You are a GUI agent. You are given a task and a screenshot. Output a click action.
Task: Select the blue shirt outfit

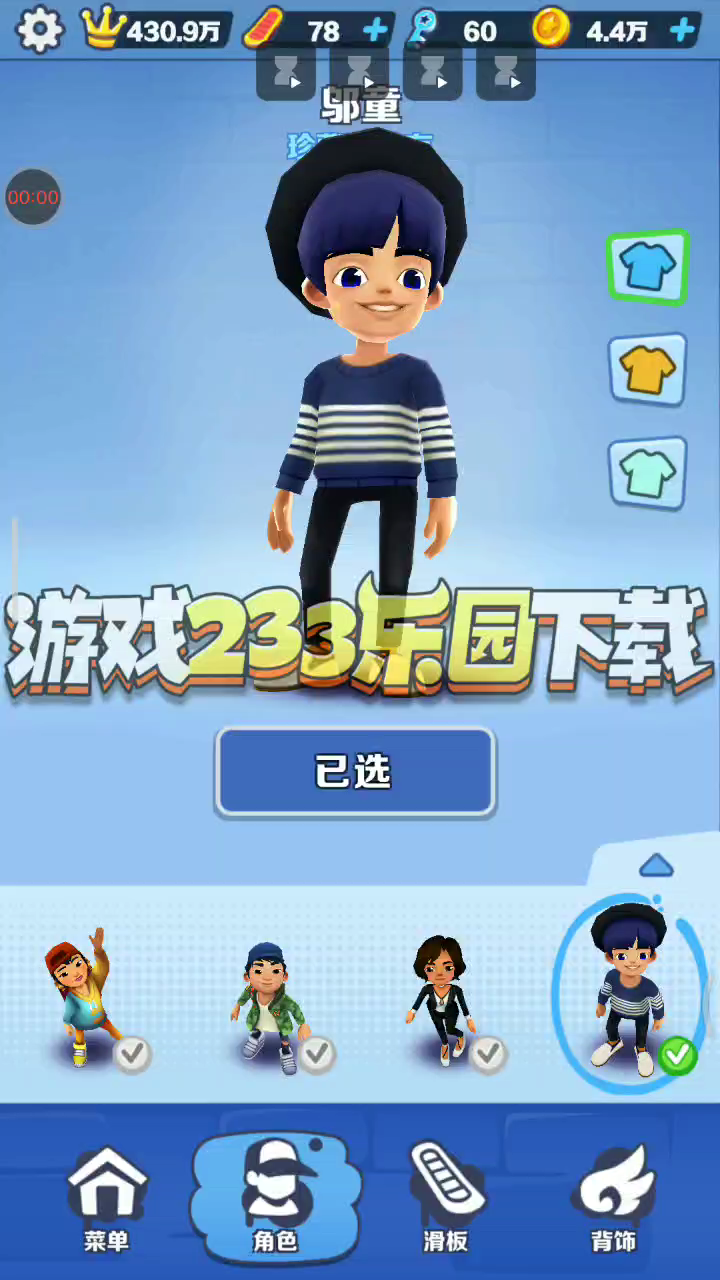coord(647,267)
